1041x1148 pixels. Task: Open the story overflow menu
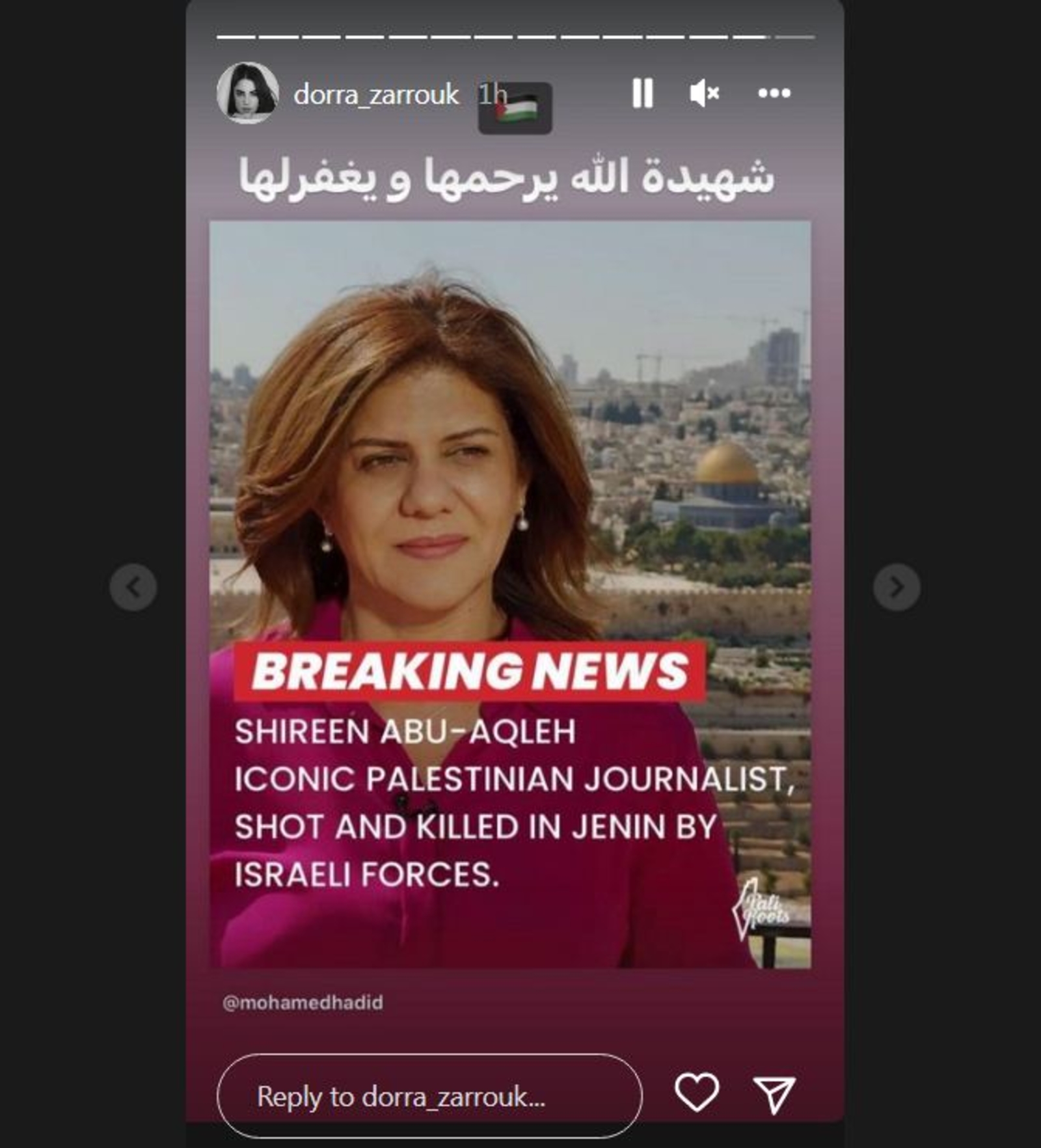(774, 93)
